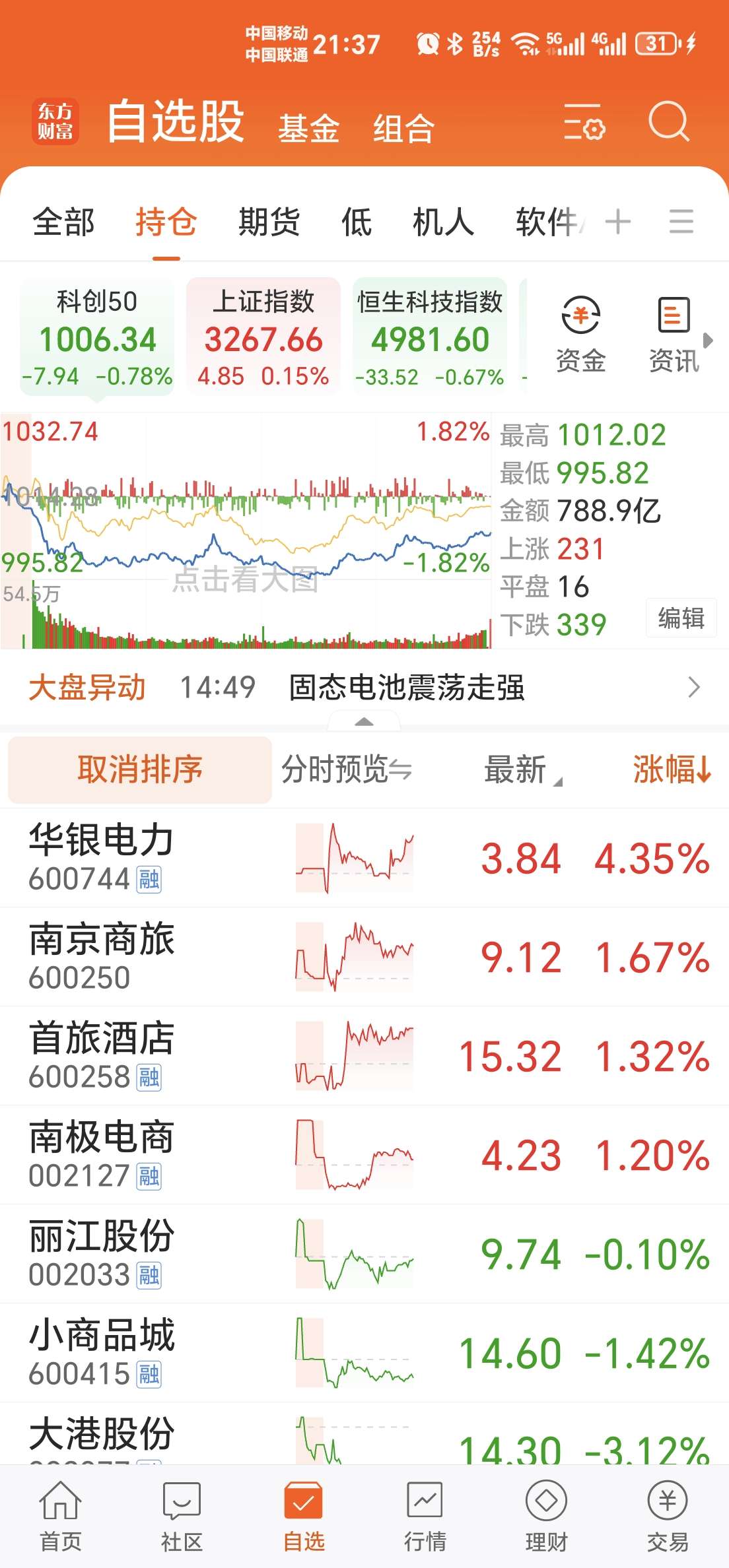Viewport: 729px width, 1568px height.
Task: Open the watchlist settings icon
Action: pyautogui.click(x=584, y=122)
